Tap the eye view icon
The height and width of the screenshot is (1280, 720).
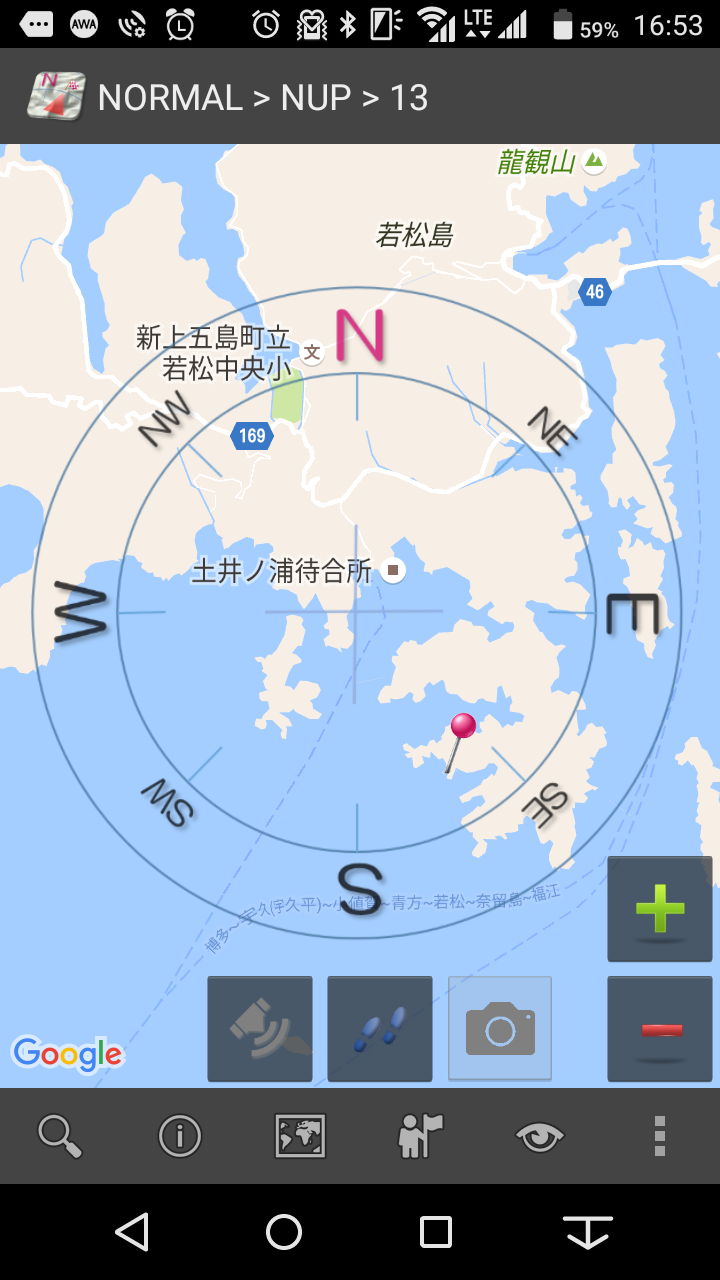pyautogui.click(x=540, y=1136)
